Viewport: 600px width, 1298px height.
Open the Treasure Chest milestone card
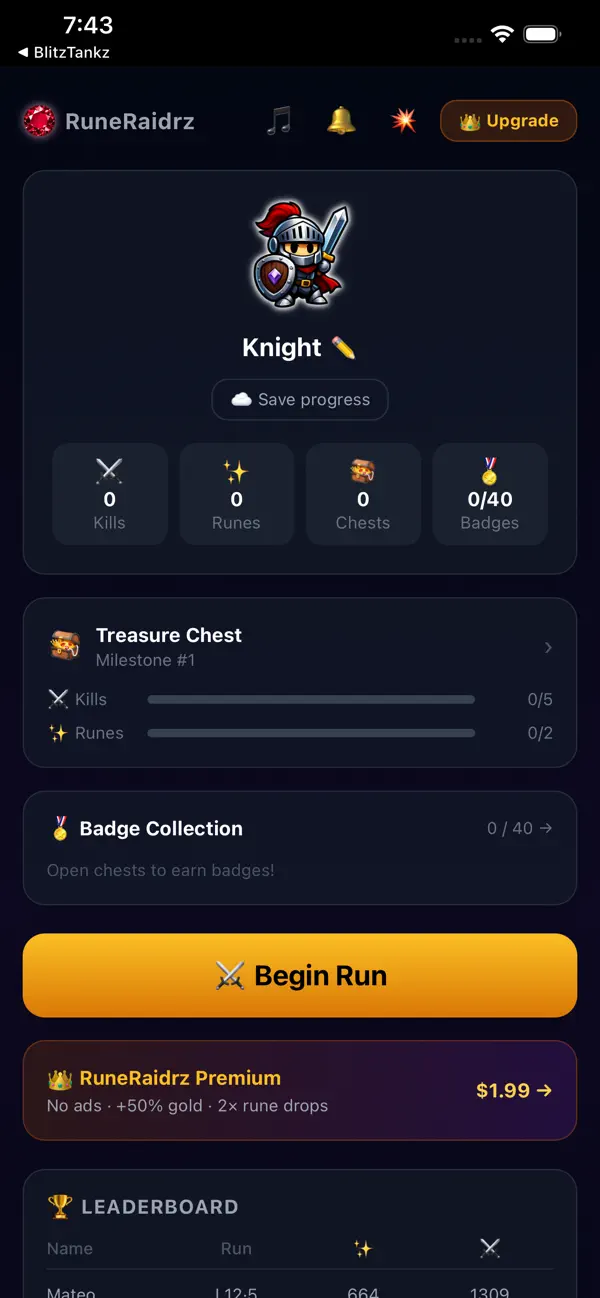click(300, 683)
